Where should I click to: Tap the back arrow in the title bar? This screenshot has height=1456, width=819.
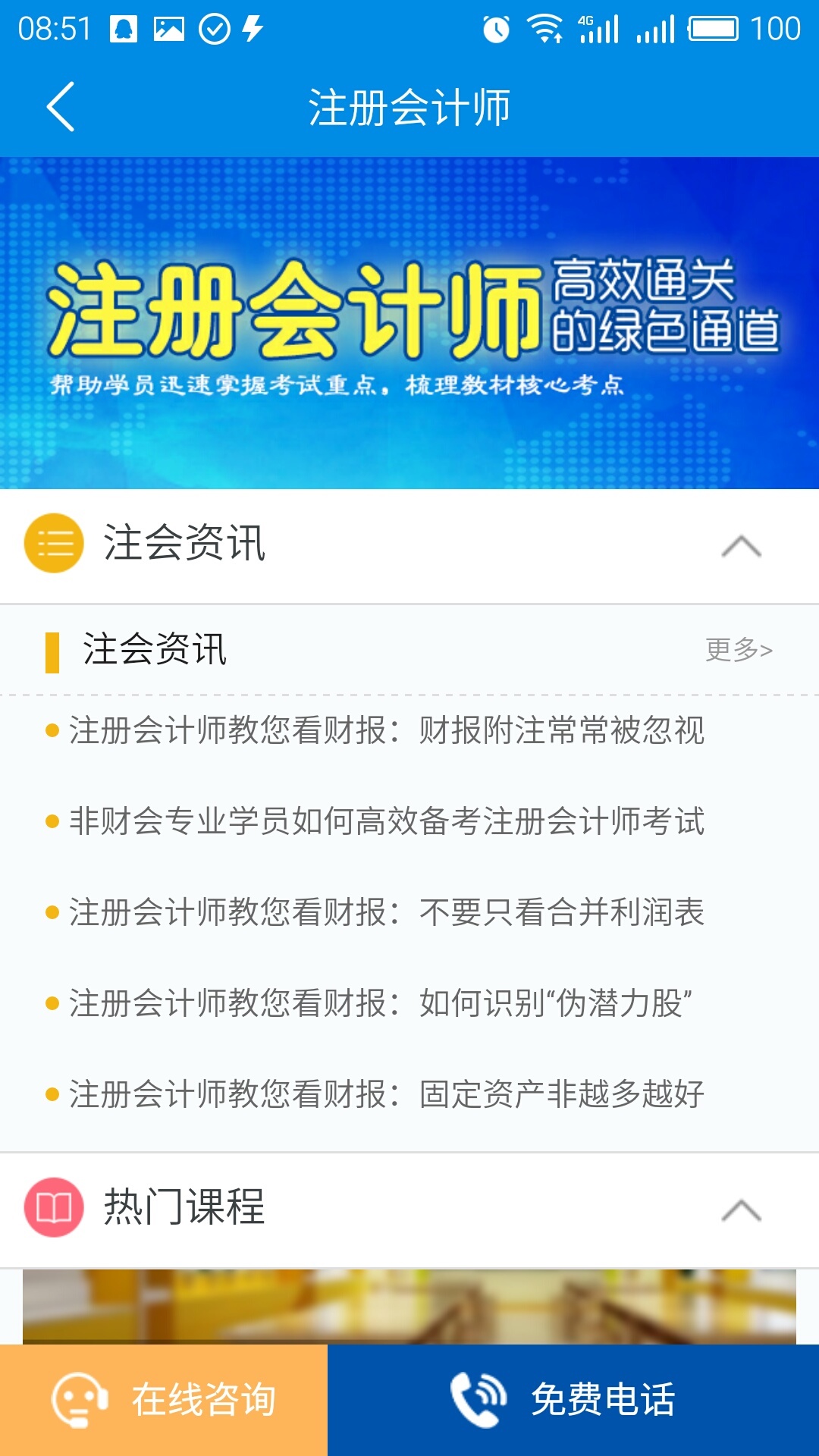[x=62, y=106]
